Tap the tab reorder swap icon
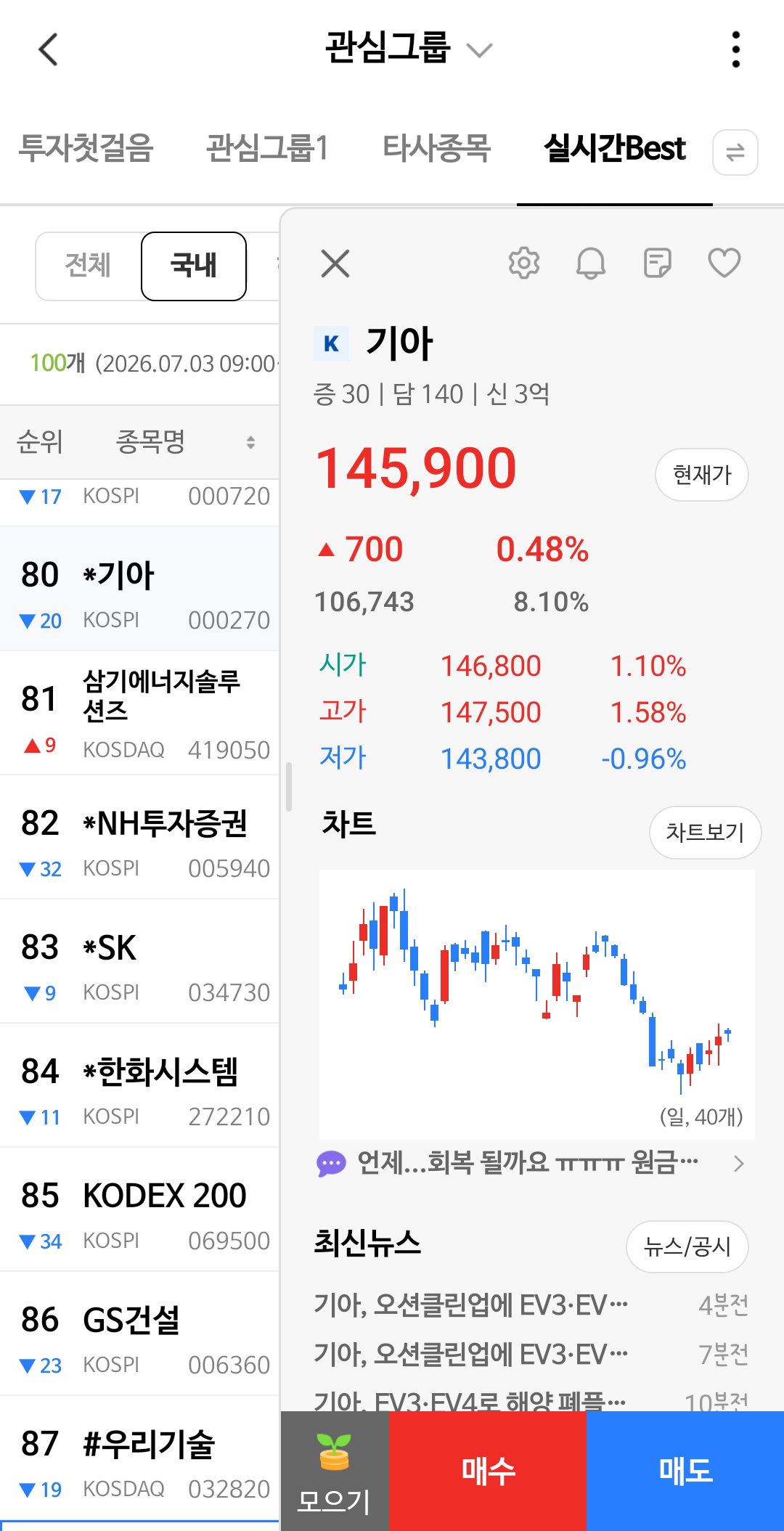 (x=735, y=152)
